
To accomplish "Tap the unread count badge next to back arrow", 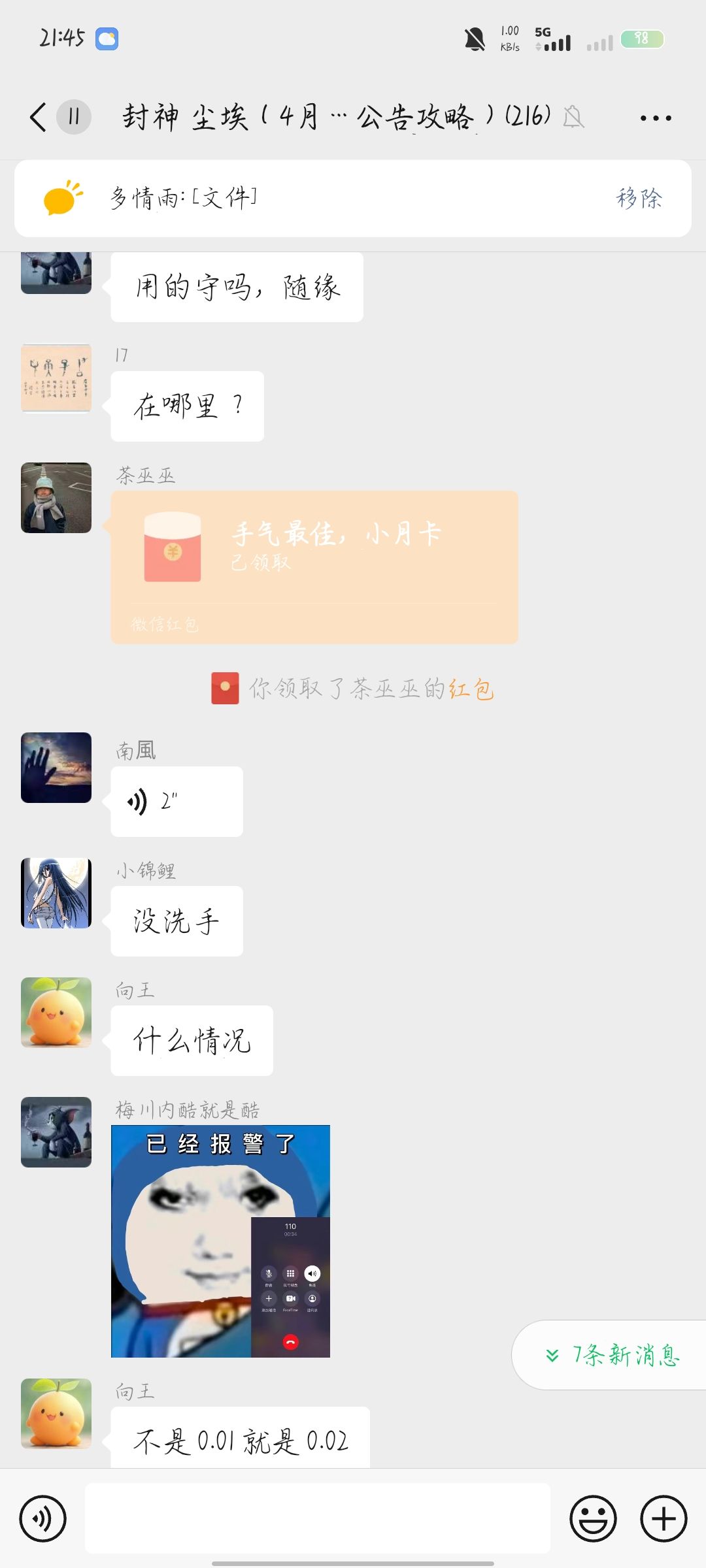I will click(x=74, y=116).
